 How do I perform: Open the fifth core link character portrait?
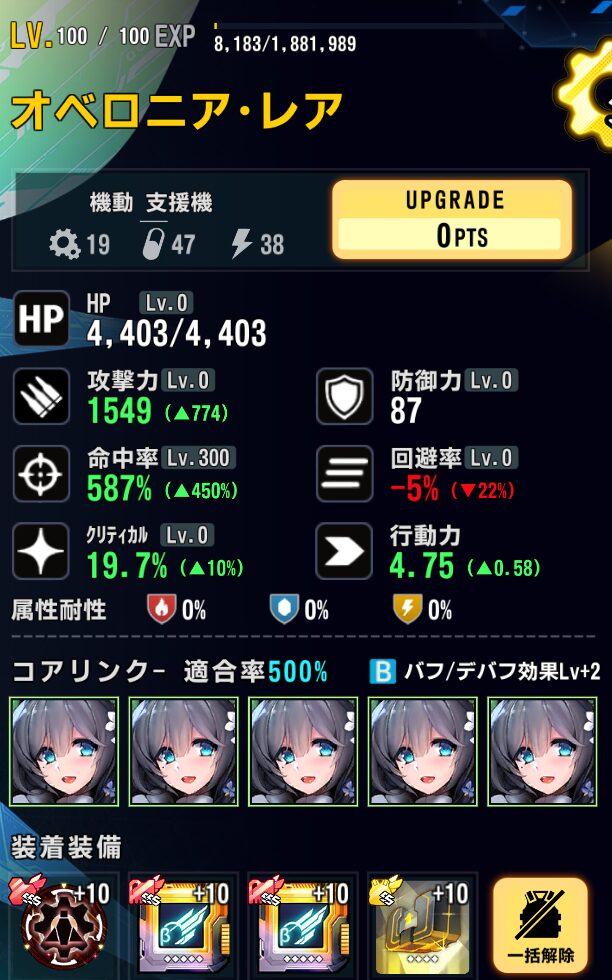[x=542, y=751]
